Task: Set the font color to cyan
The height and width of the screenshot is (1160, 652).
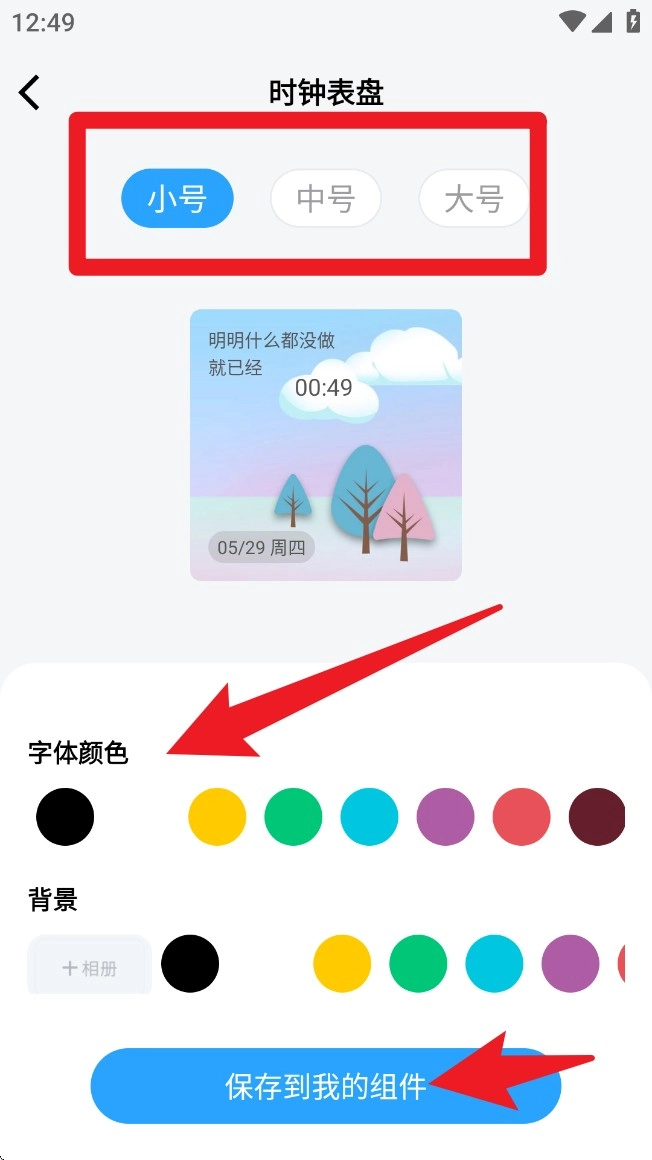Action: point(369,817)
